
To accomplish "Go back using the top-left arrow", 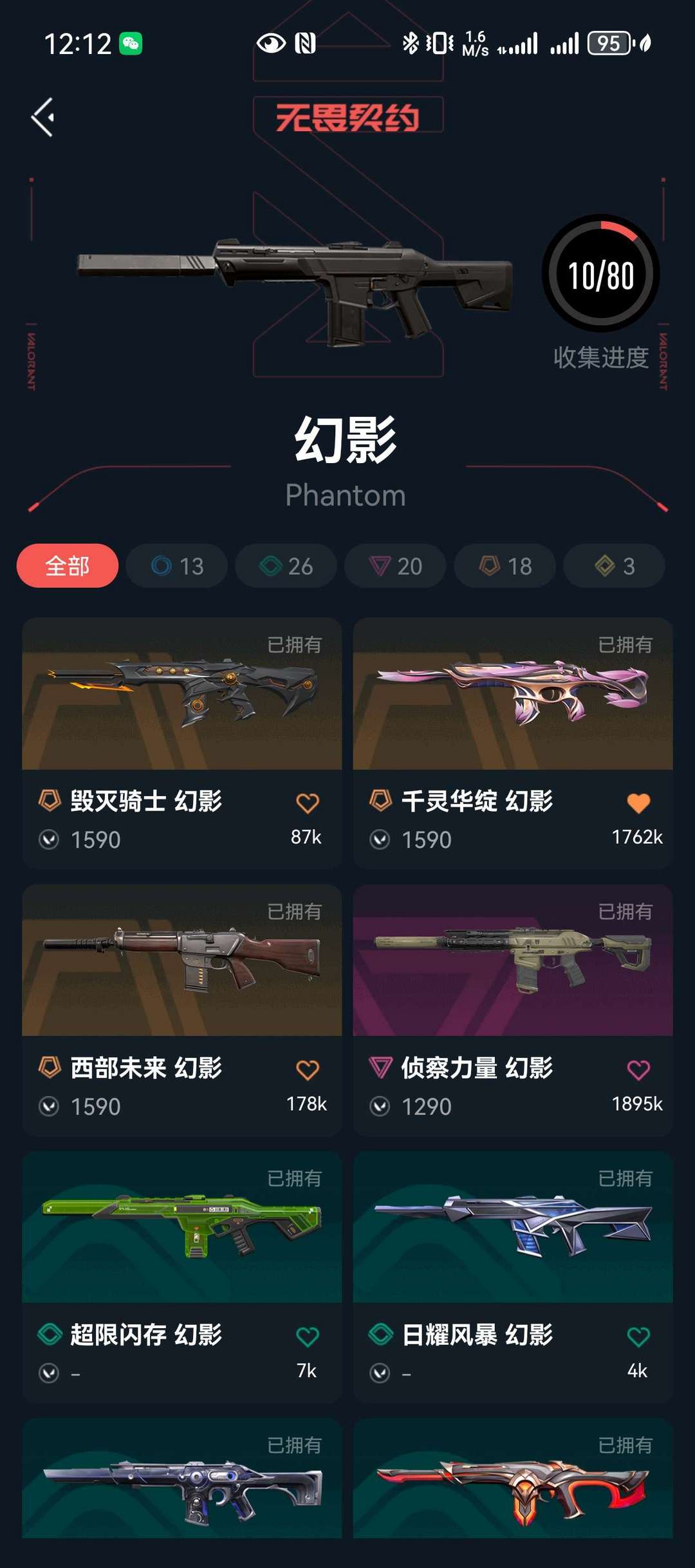I will click(x=43, y=117).
